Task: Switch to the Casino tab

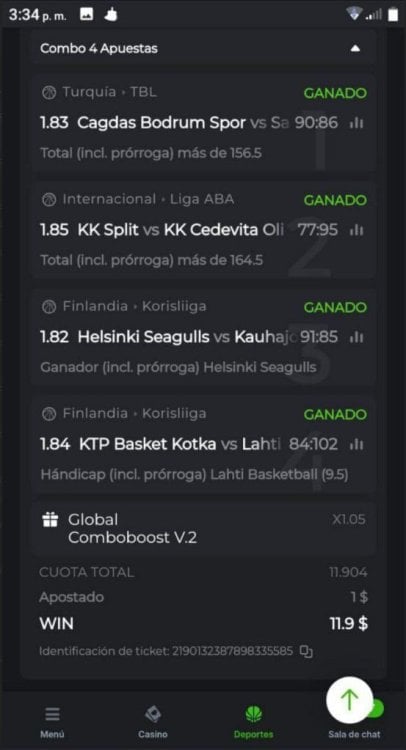Action: point(153,722)
